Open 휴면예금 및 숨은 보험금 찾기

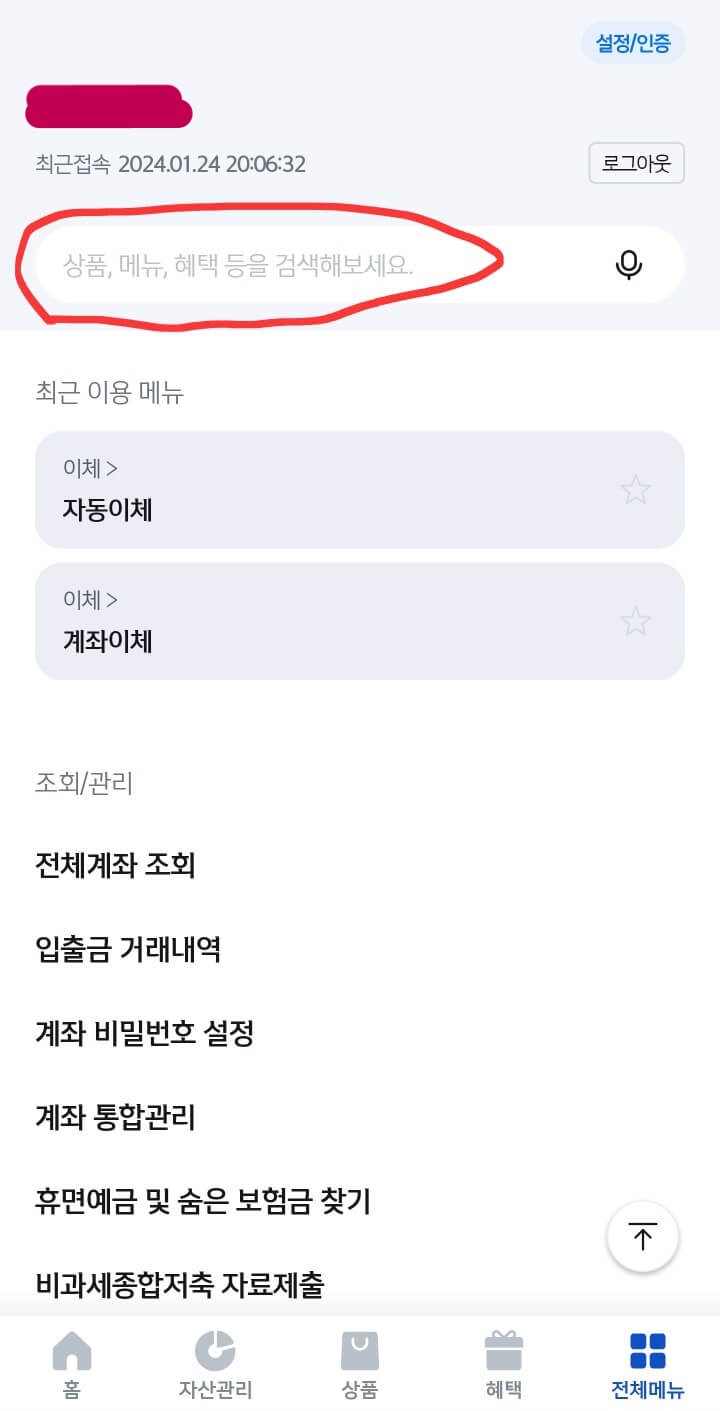tap(200, 1202)
